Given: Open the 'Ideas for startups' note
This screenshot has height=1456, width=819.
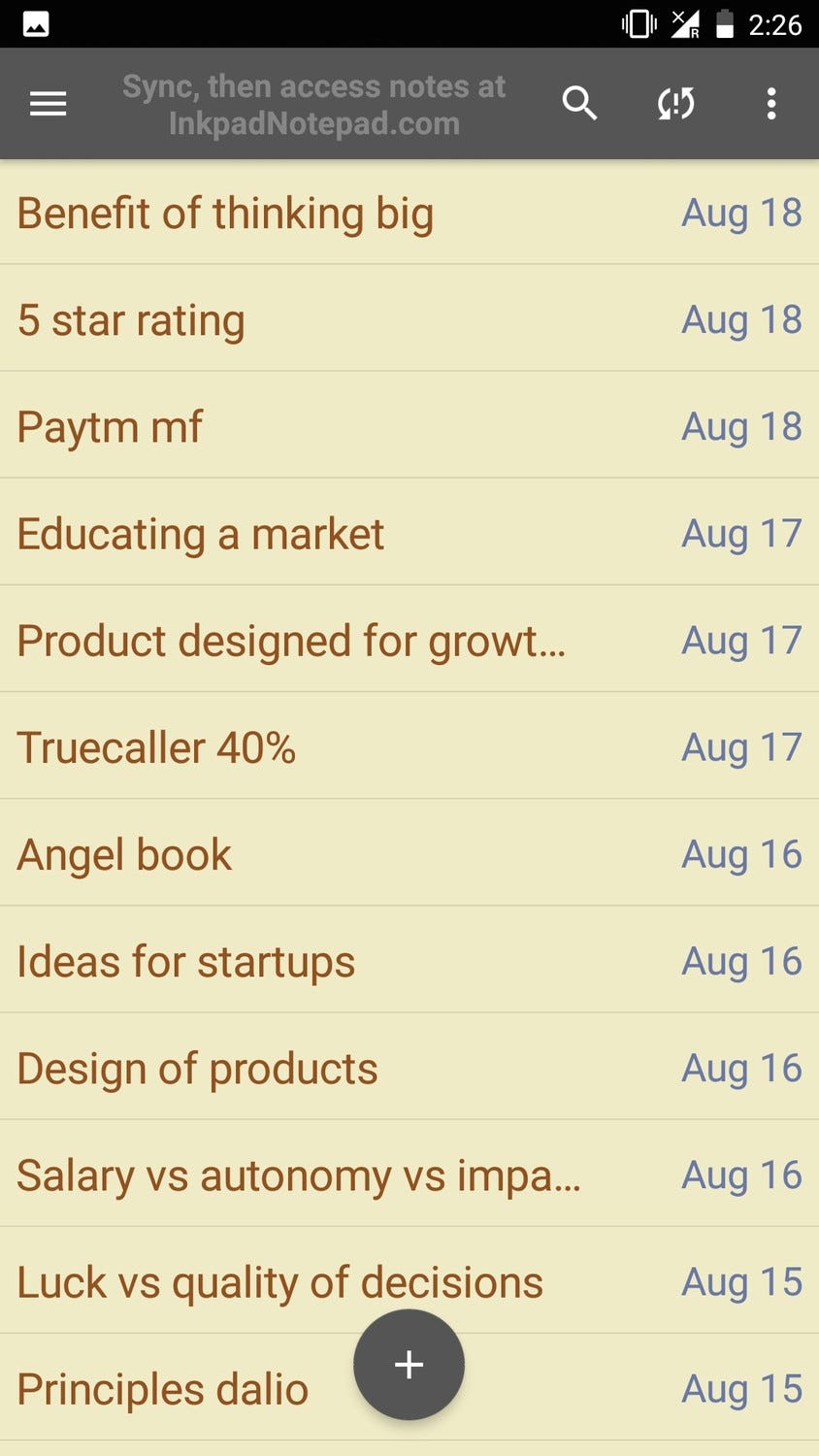Looking at the screenshot, I should coord(186,961).
